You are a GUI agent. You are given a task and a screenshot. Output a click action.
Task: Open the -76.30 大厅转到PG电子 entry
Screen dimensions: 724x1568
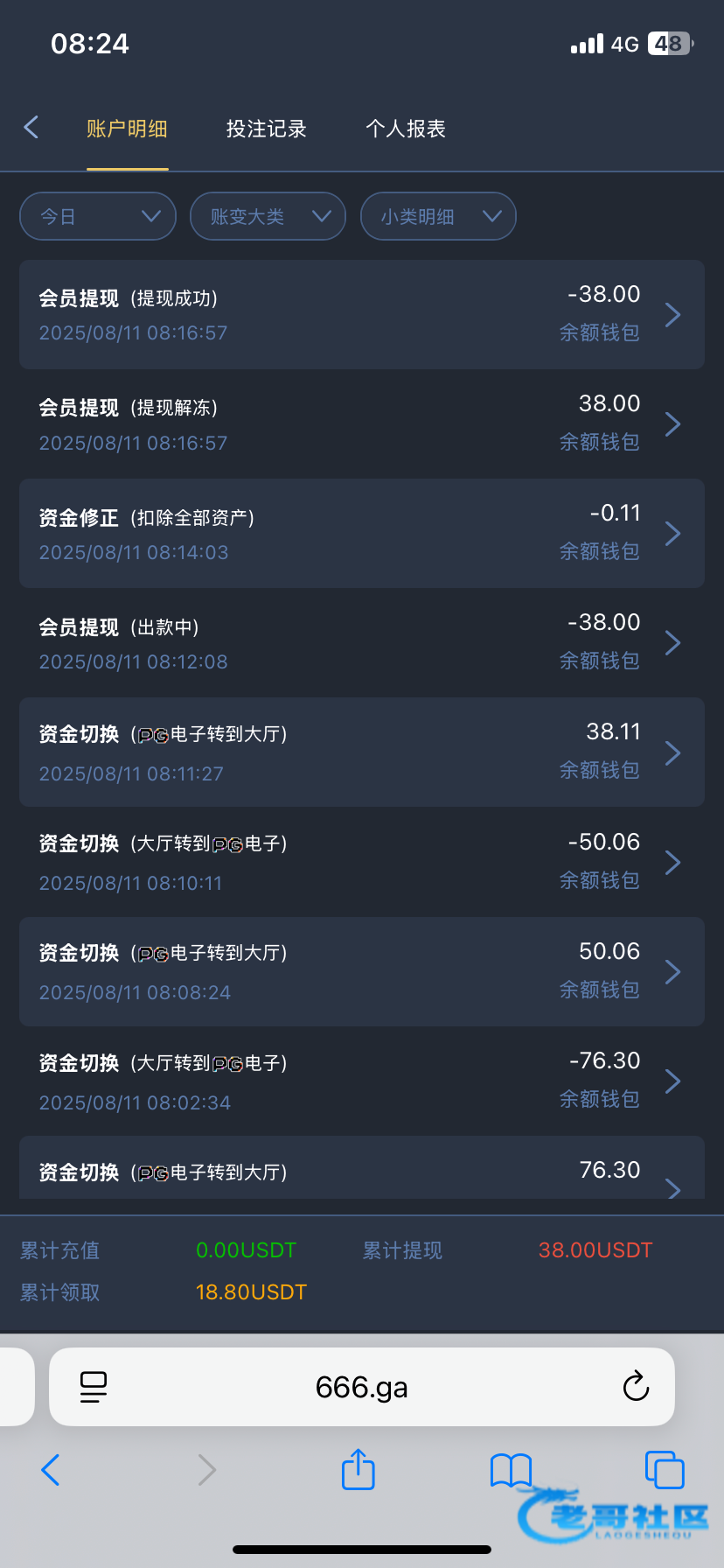pyautogui.click(x=362, y=1081)
